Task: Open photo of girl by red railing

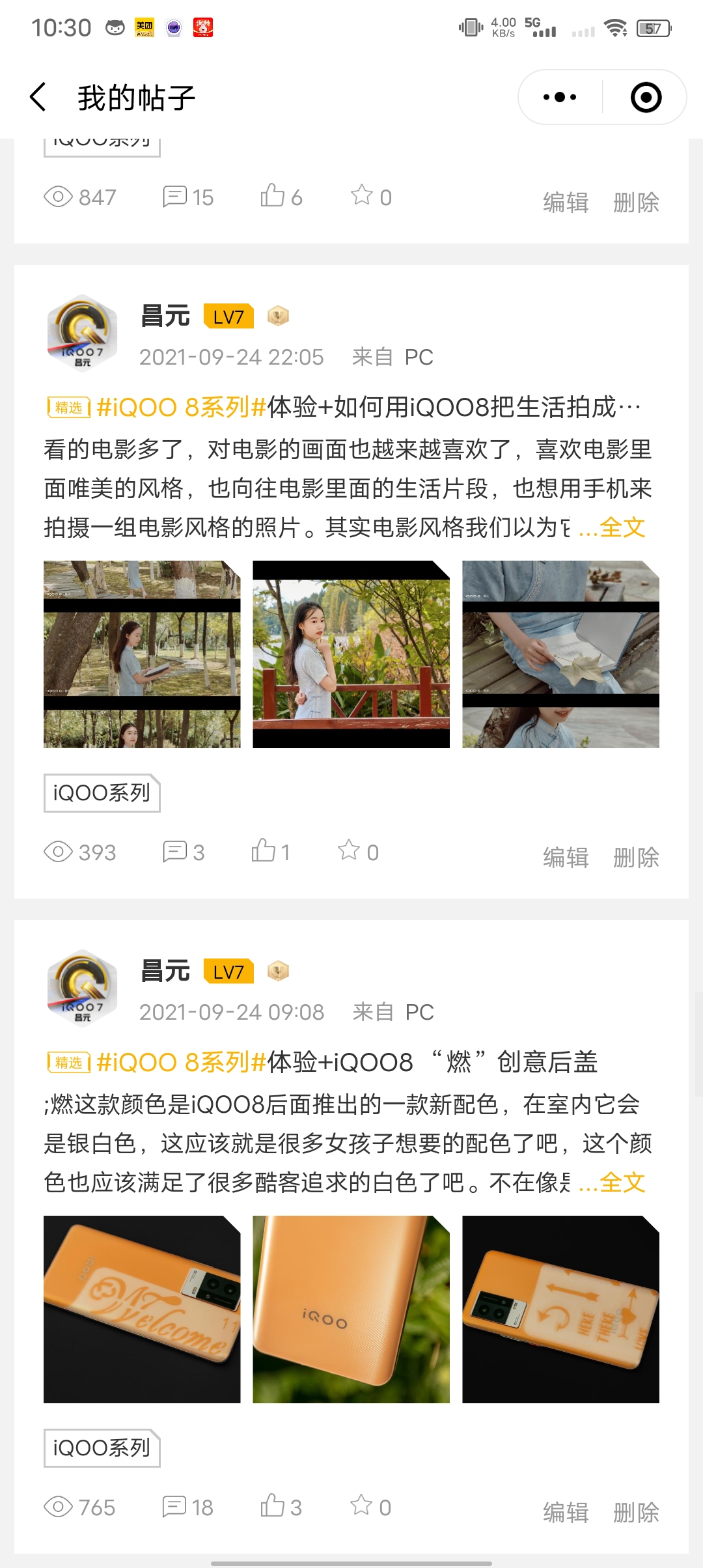Action: click(351, 654)
